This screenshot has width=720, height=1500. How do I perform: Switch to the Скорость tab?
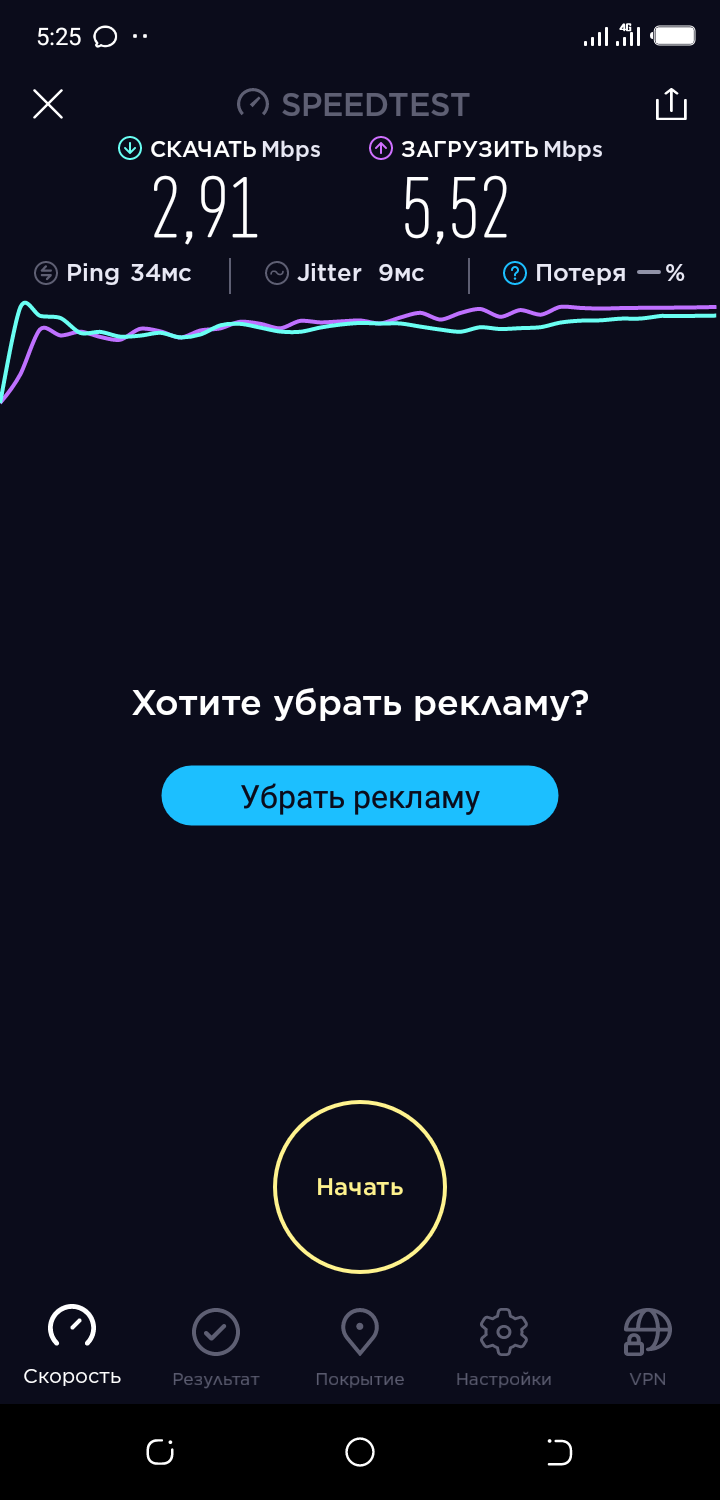(72, 1345)
